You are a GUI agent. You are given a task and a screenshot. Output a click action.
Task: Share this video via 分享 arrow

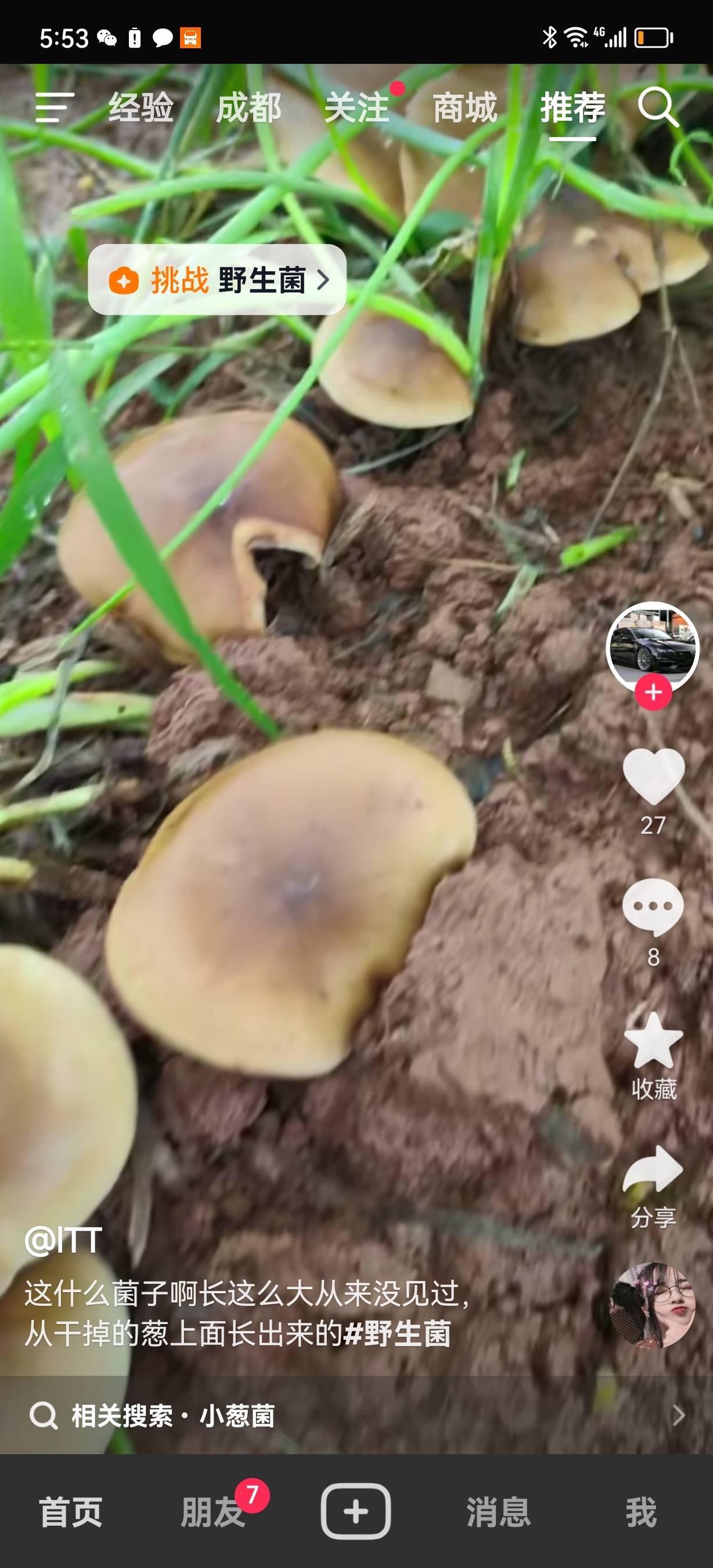click(x=653, y=1168)
